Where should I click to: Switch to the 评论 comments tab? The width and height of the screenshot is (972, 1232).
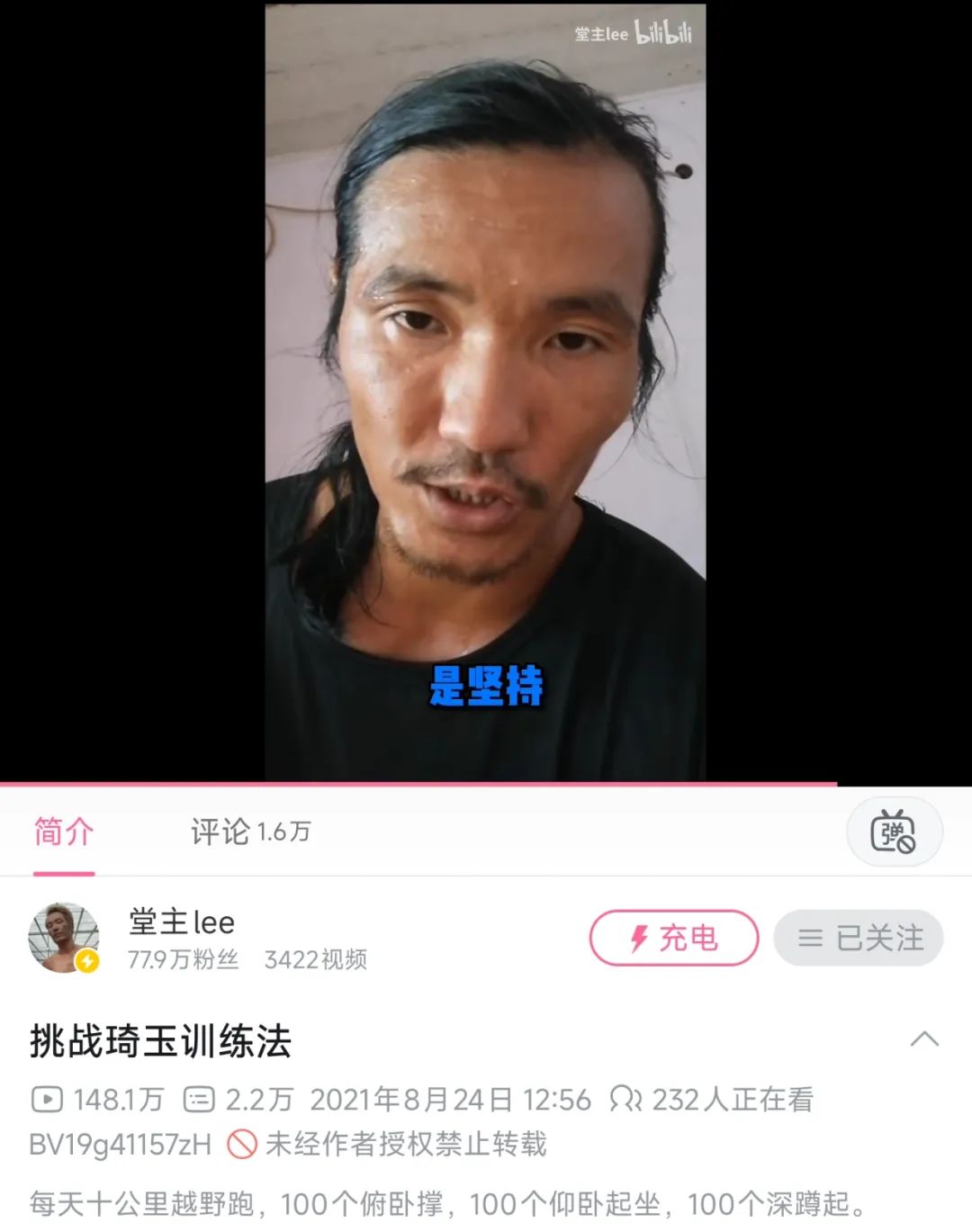coord(250,832)
